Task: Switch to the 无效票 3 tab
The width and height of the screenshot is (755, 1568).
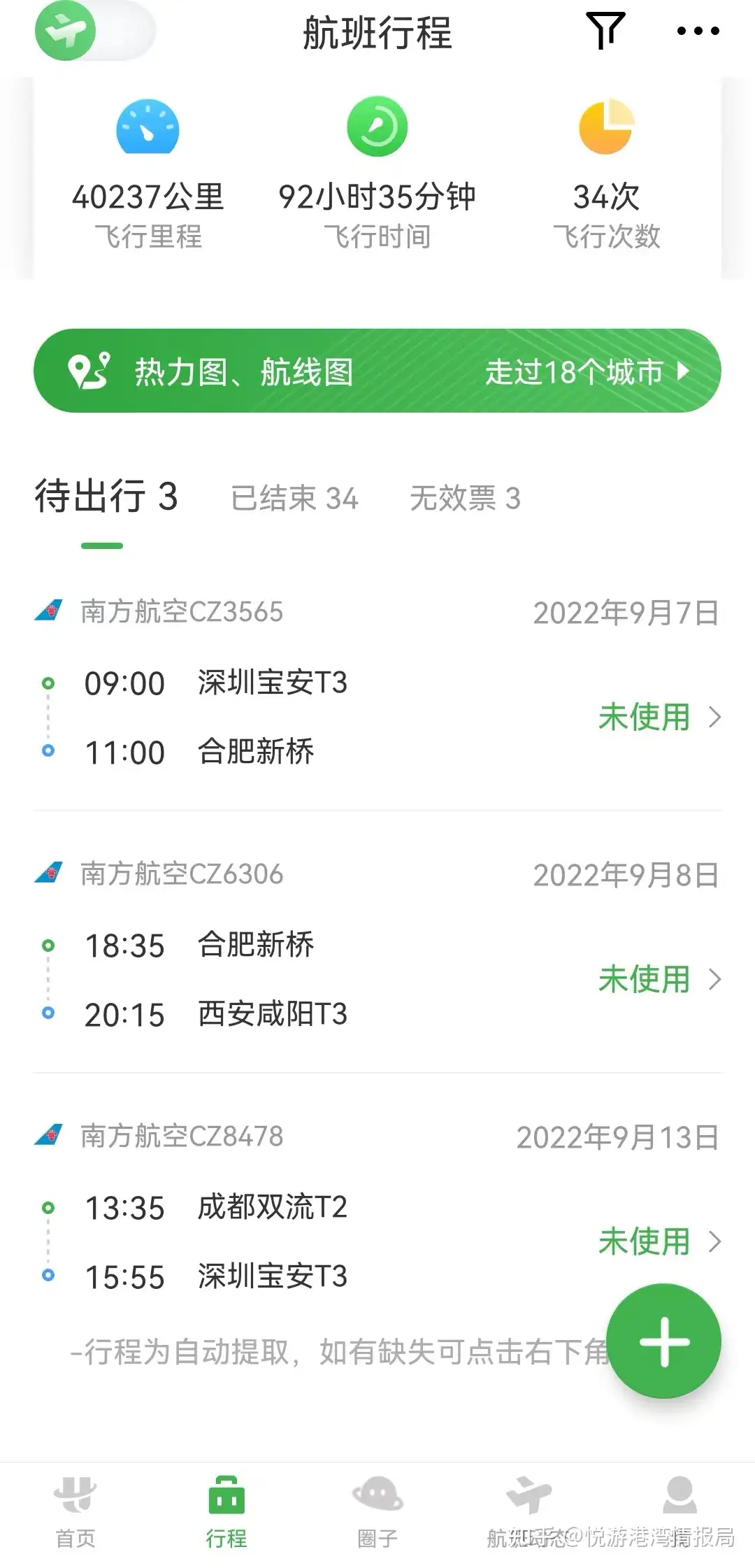Action: pos(465,499)
